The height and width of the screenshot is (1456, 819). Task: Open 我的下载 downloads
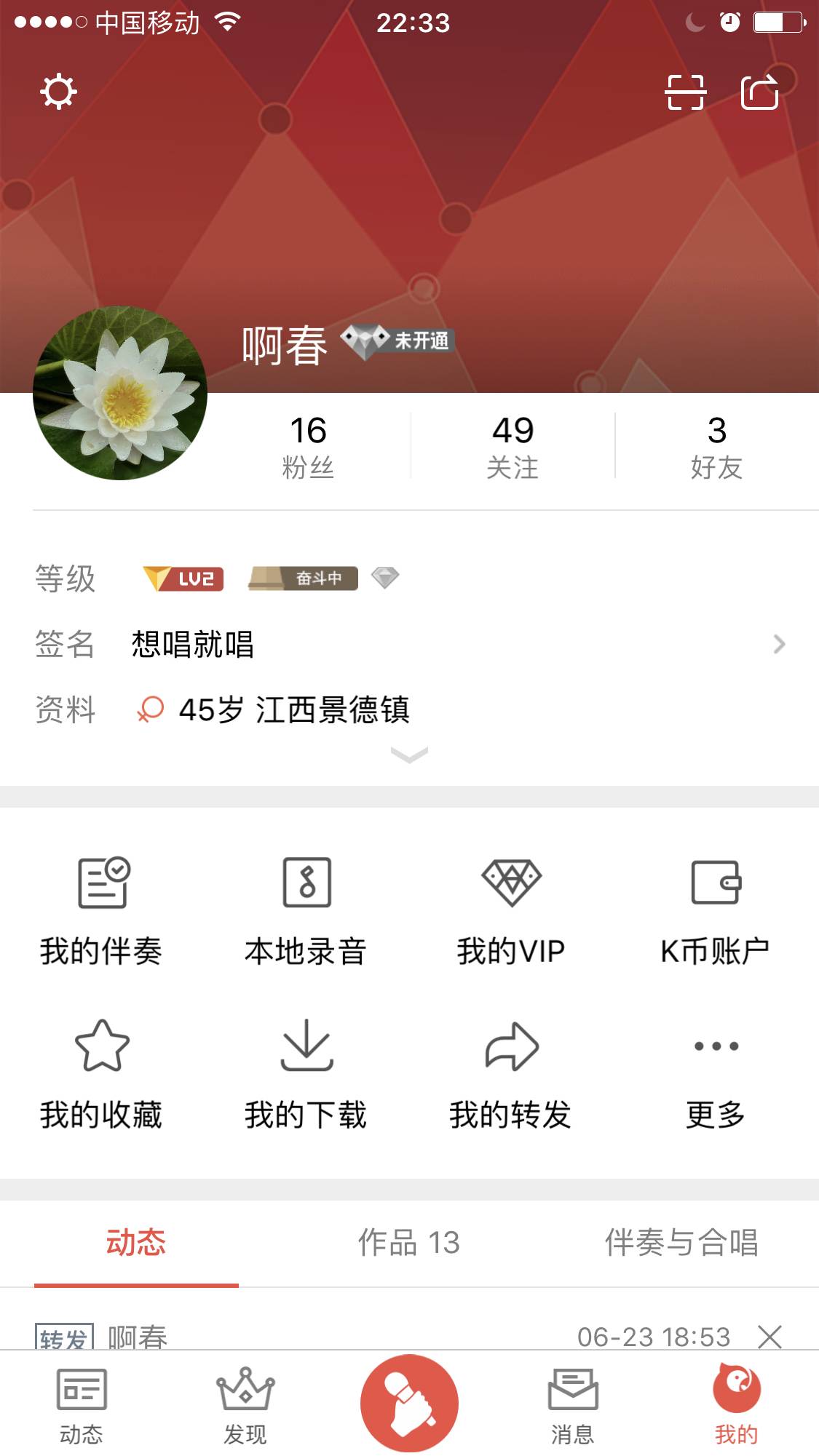coord(306,1075)
